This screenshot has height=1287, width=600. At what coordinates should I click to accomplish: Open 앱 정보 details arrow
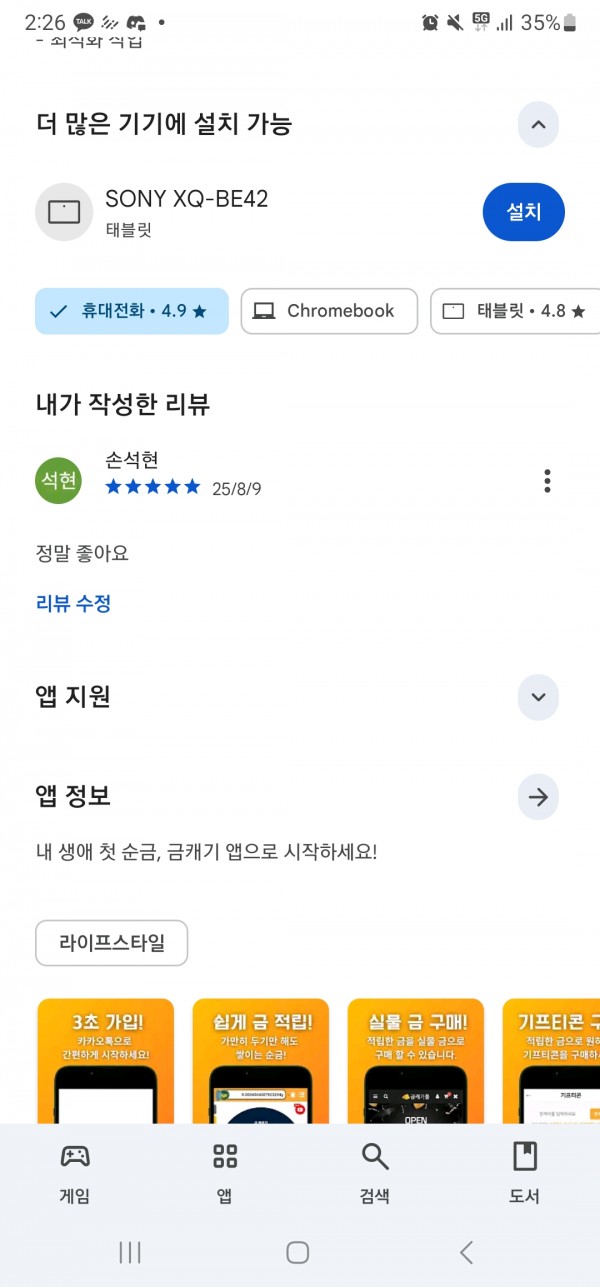[538, 797]
